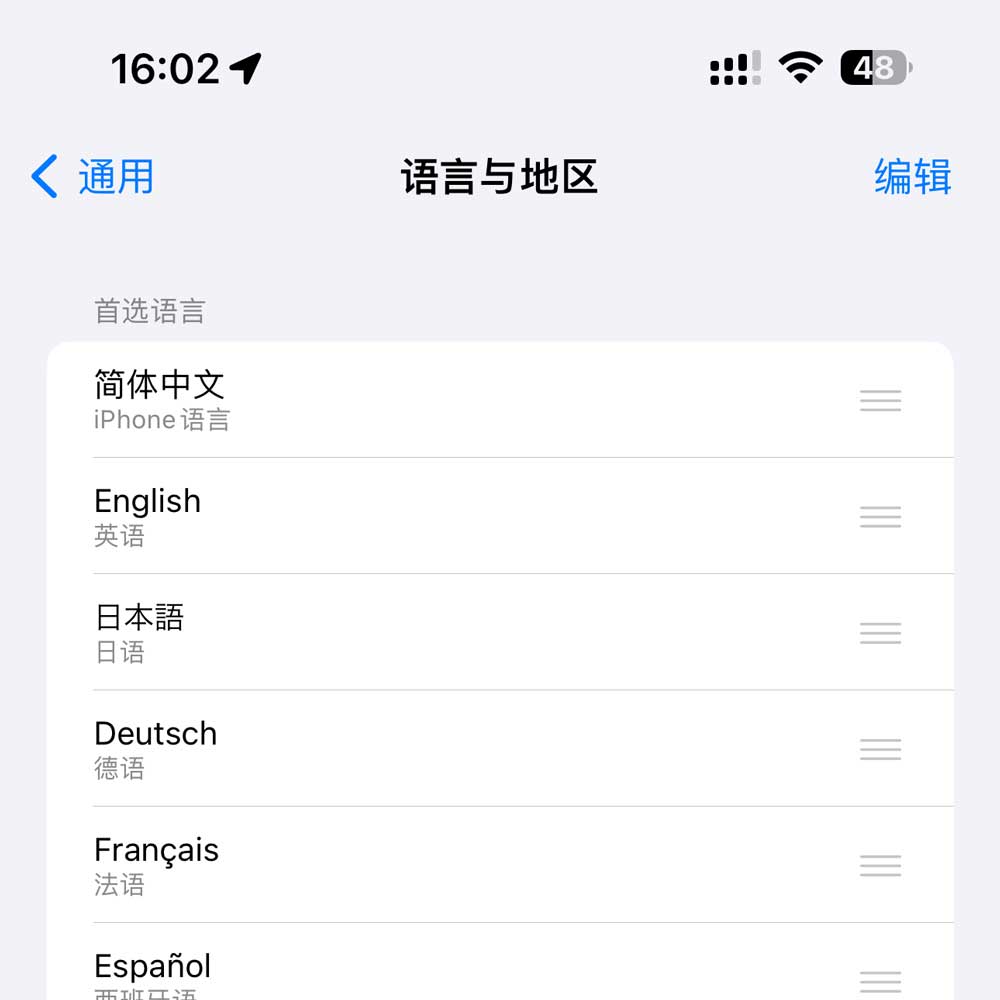The image size is (1000, 1000).
Task: Tap the reorder handle beside 简体中文
Action: pyautogui.click(x=880, y=401)
